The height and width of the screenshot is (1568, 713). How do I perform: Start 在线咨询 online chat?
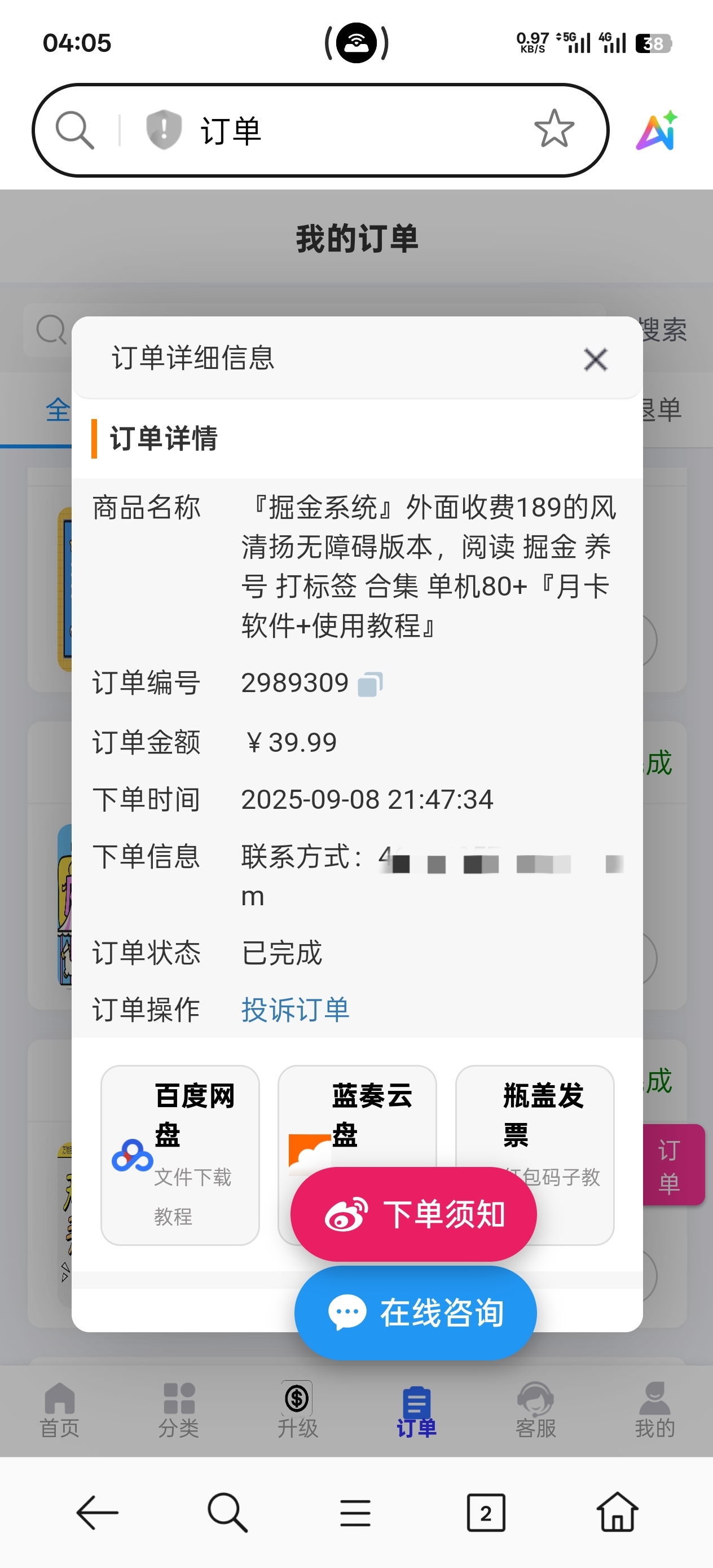pos(415,1312)
